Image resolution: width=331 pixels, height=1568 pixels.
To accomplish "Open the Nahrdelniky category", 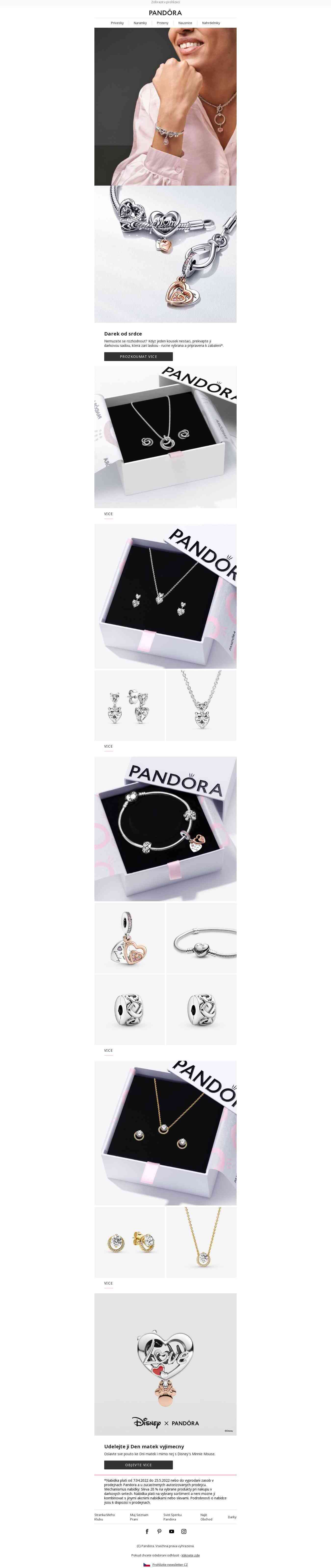I will click(x=211, y=23).
